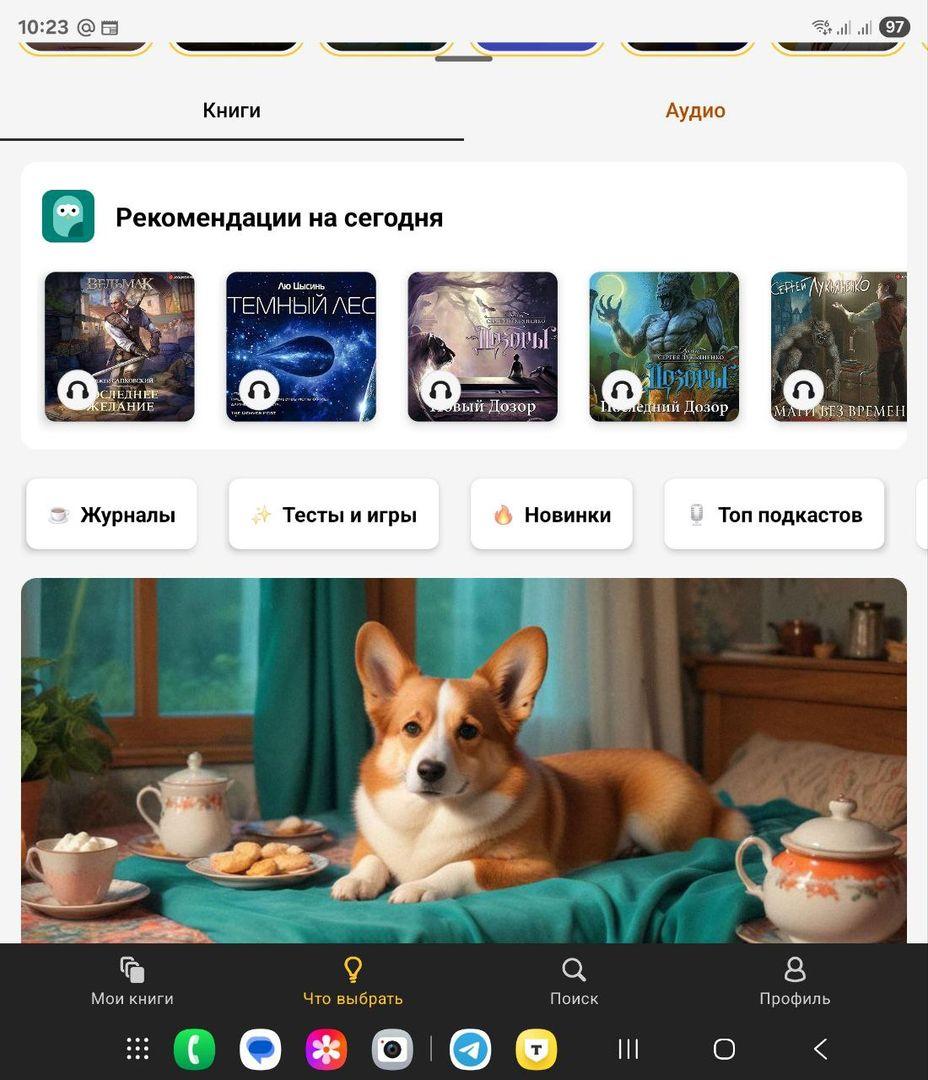Open the Что выбрать tab

tap(352, 982)
